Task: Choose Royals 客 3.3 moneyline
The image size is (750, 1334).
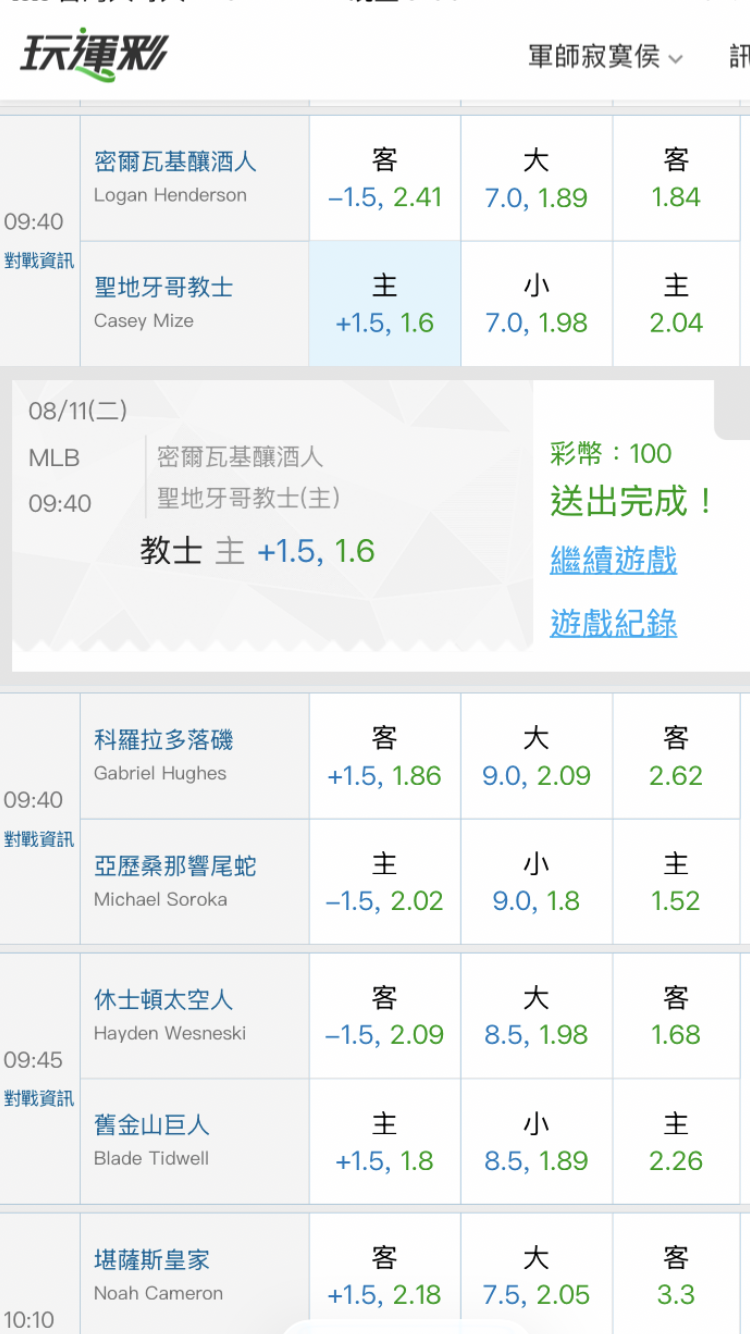Action: (x=676, y=1276)
